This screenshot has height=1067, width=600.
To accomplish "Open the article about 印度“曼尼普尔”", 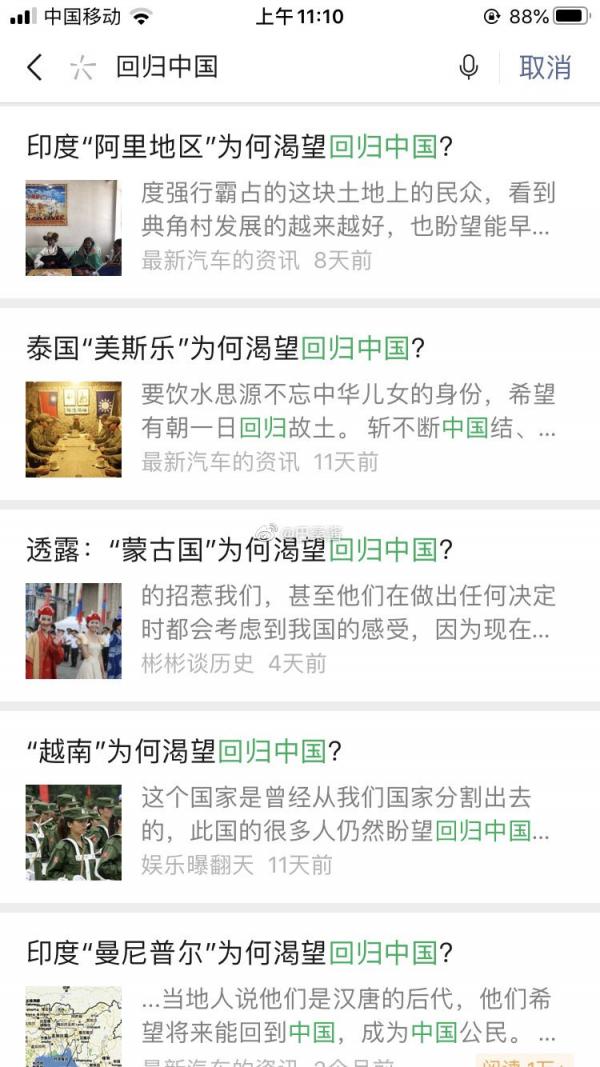I will [241, 951].
